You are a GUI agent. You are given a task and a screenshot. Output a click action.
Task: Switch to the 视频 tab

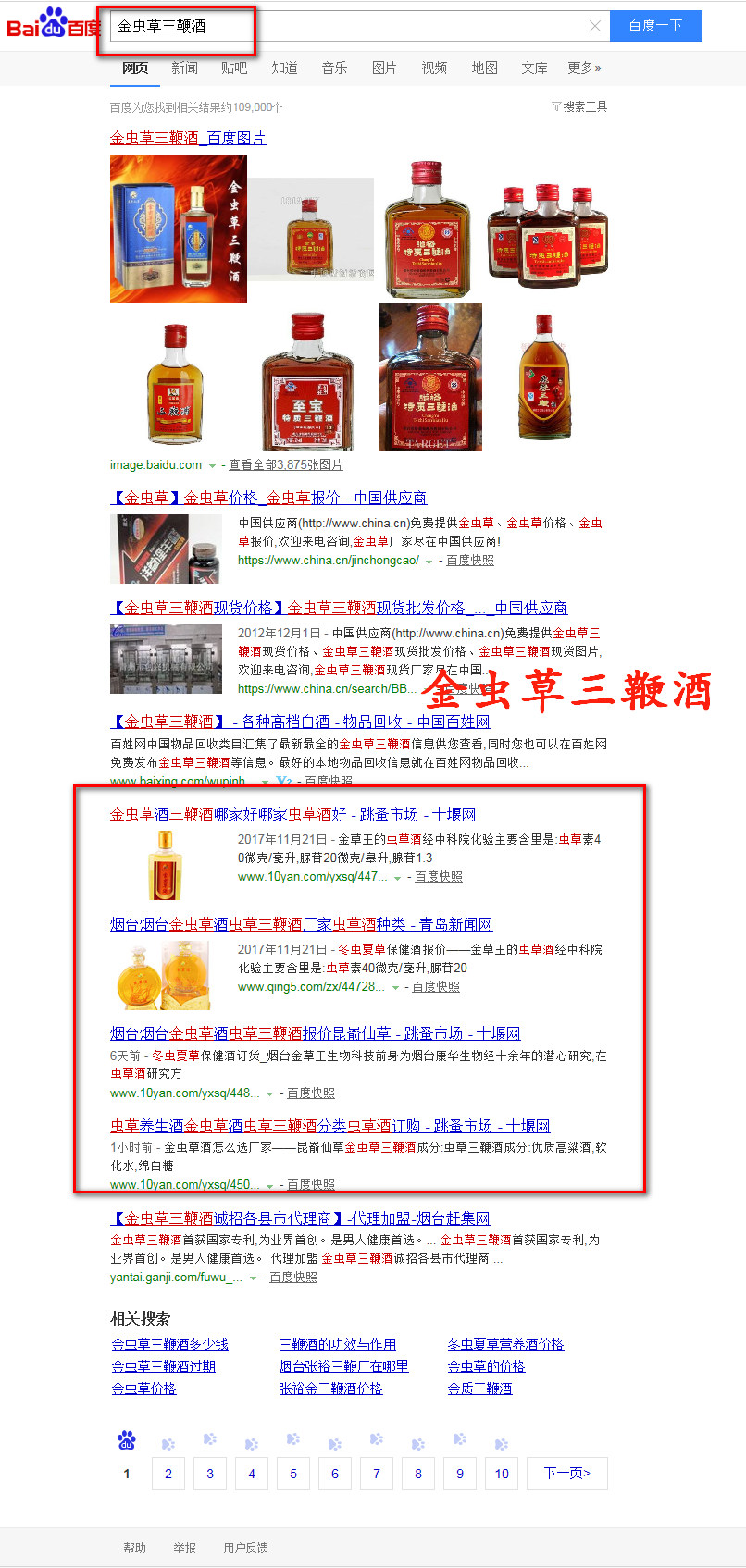433,68
